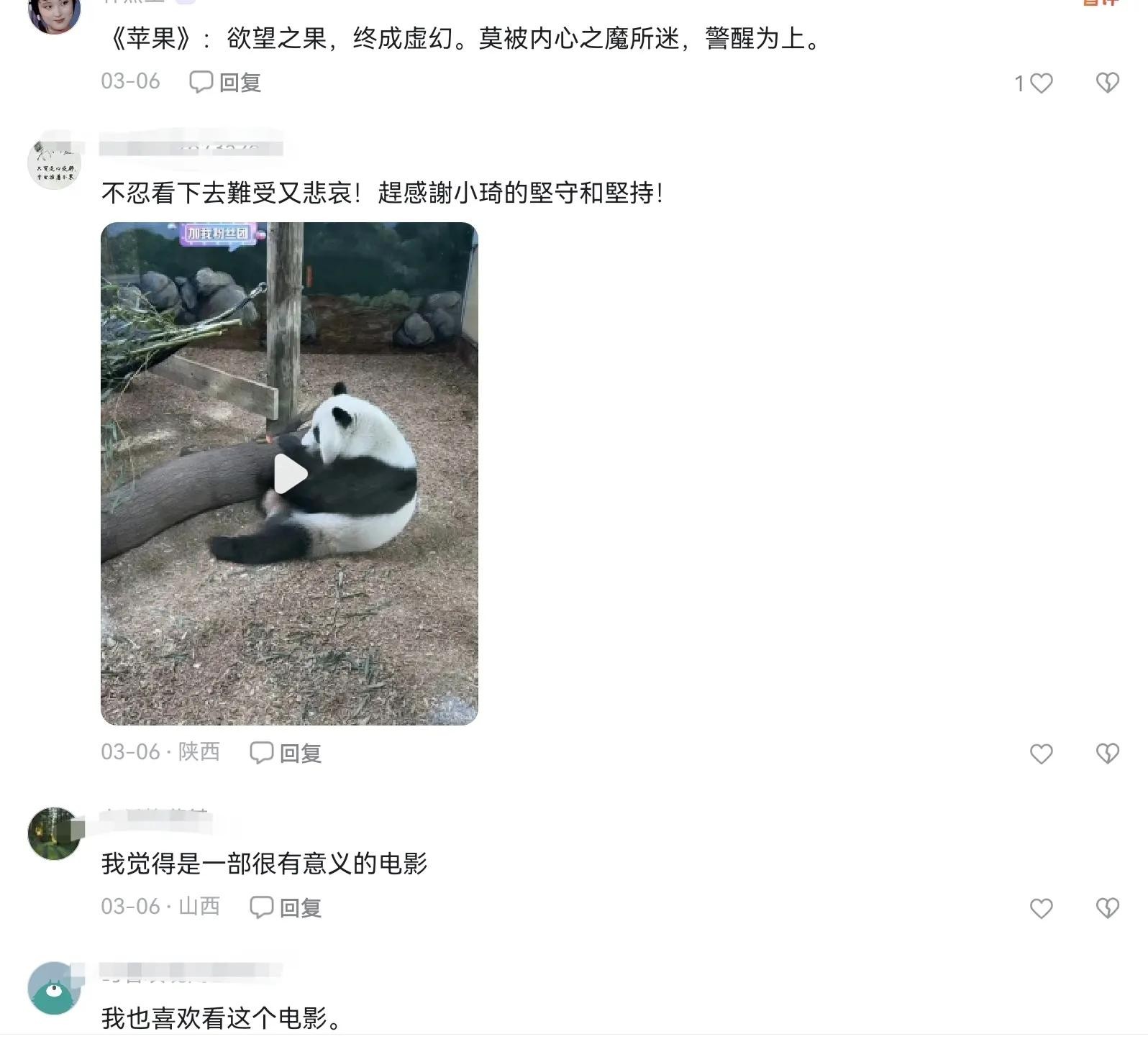Dislike the 《苹果》欲望之果 comment
Image resolution: width=1148 pixels, height=1039 pixels.
(x=1107, y=83)
